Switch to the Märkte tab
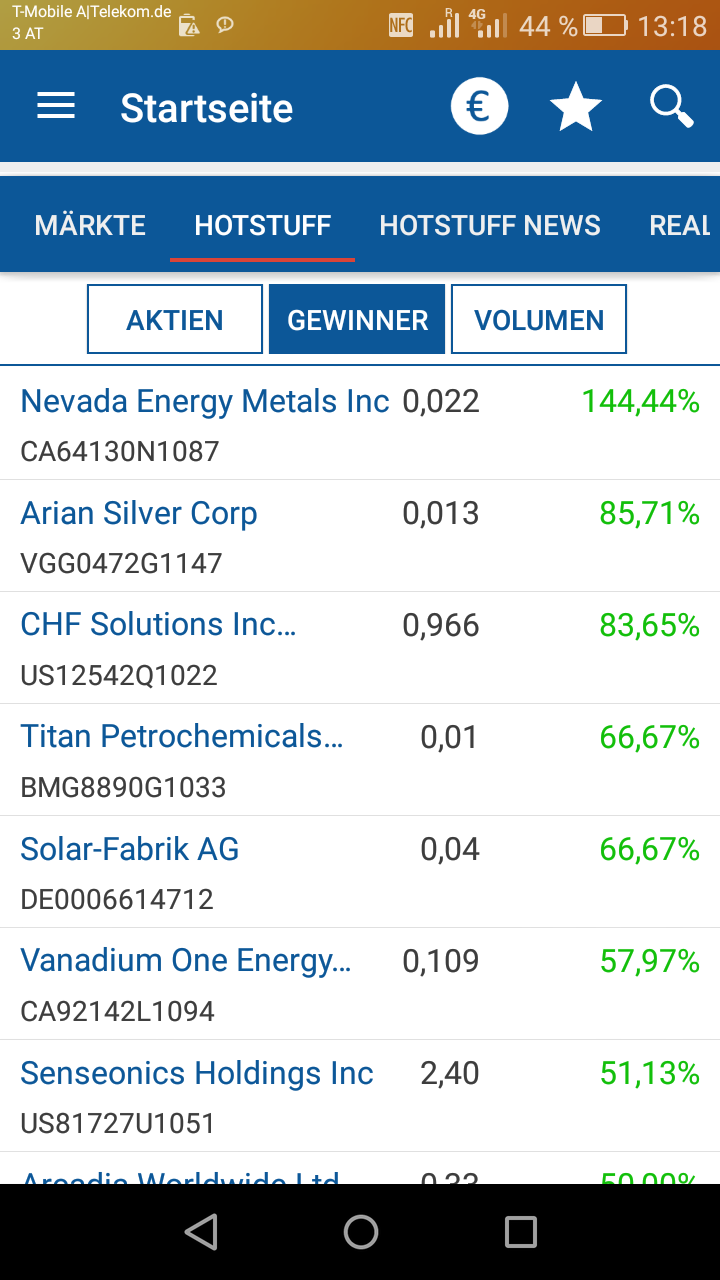This screenshot has height=1280, width=720. 90,225
